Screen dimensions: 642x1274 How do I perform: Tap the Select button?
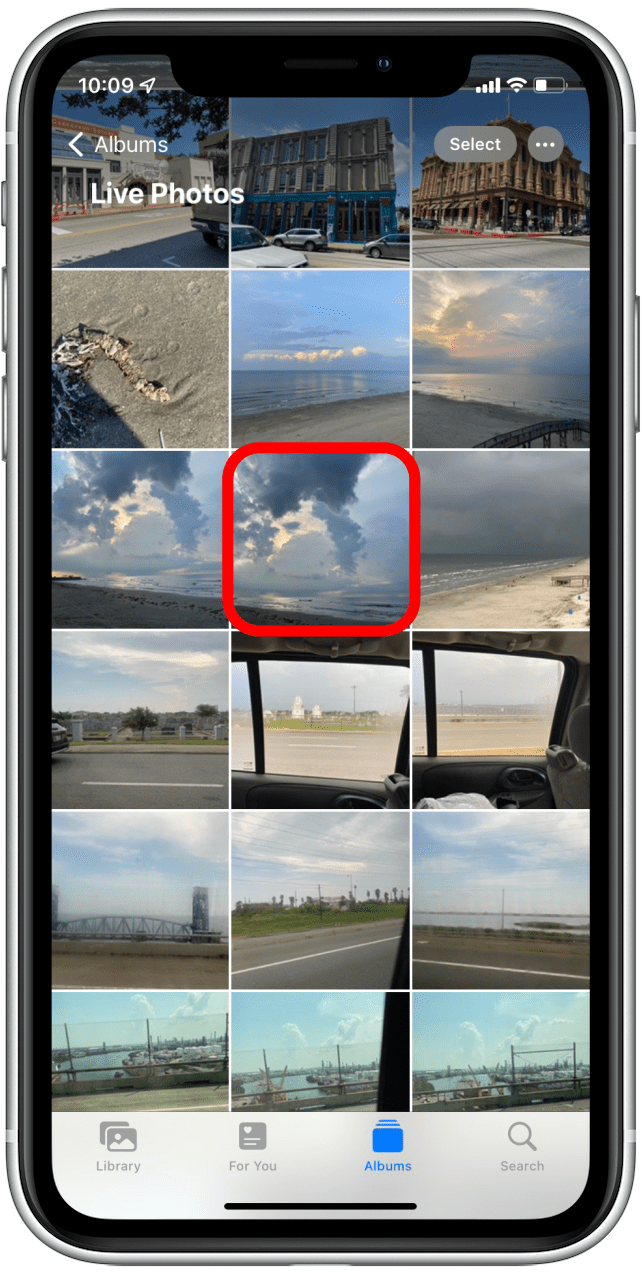point(475,145)
